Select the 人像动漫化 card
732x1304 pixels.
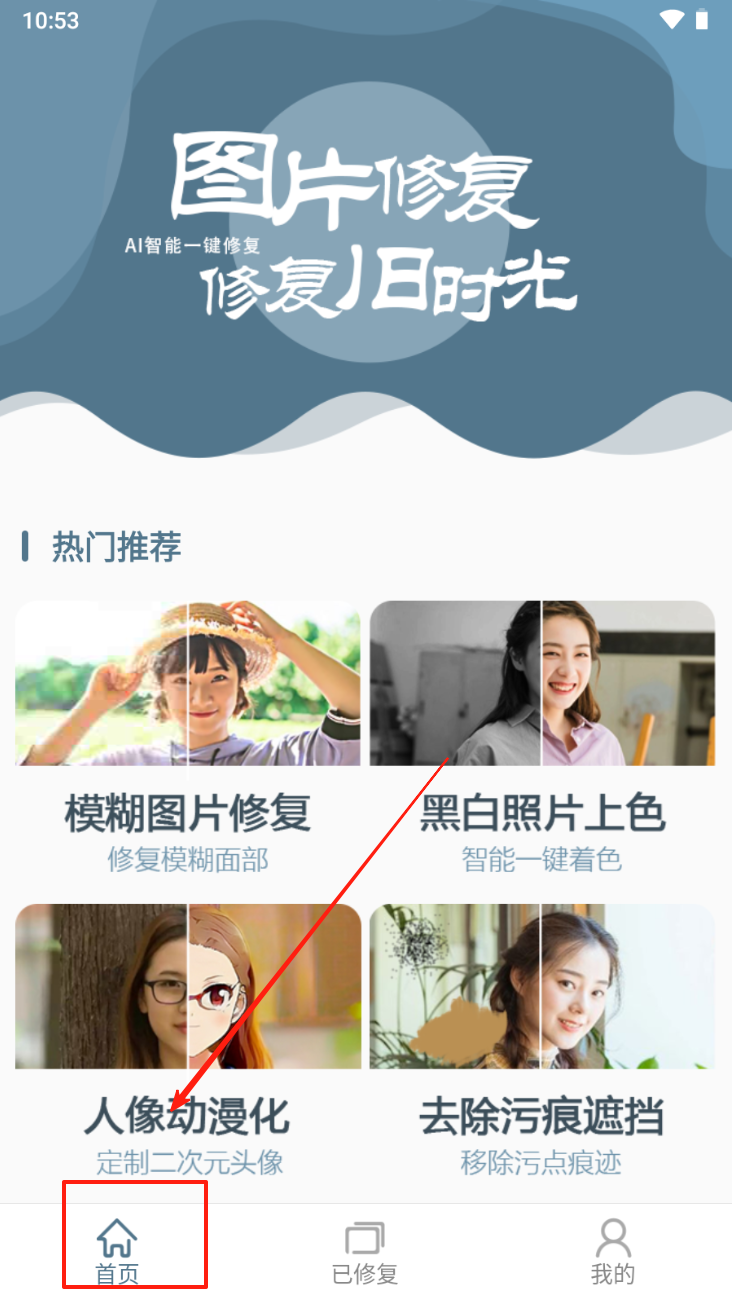click(188, 1040)
